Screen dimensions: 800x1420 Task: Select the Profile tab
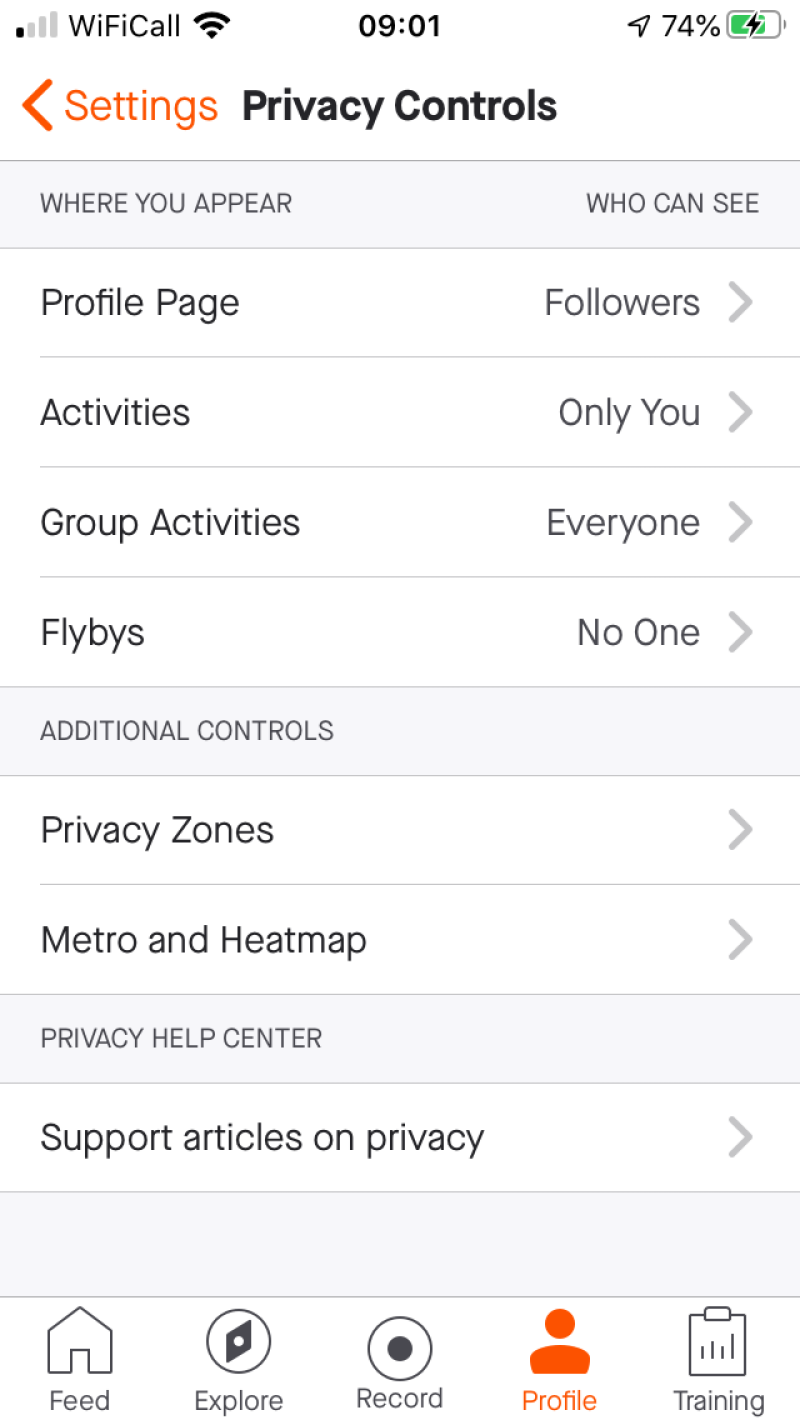pyautogui.click(x=559, y=1359)
